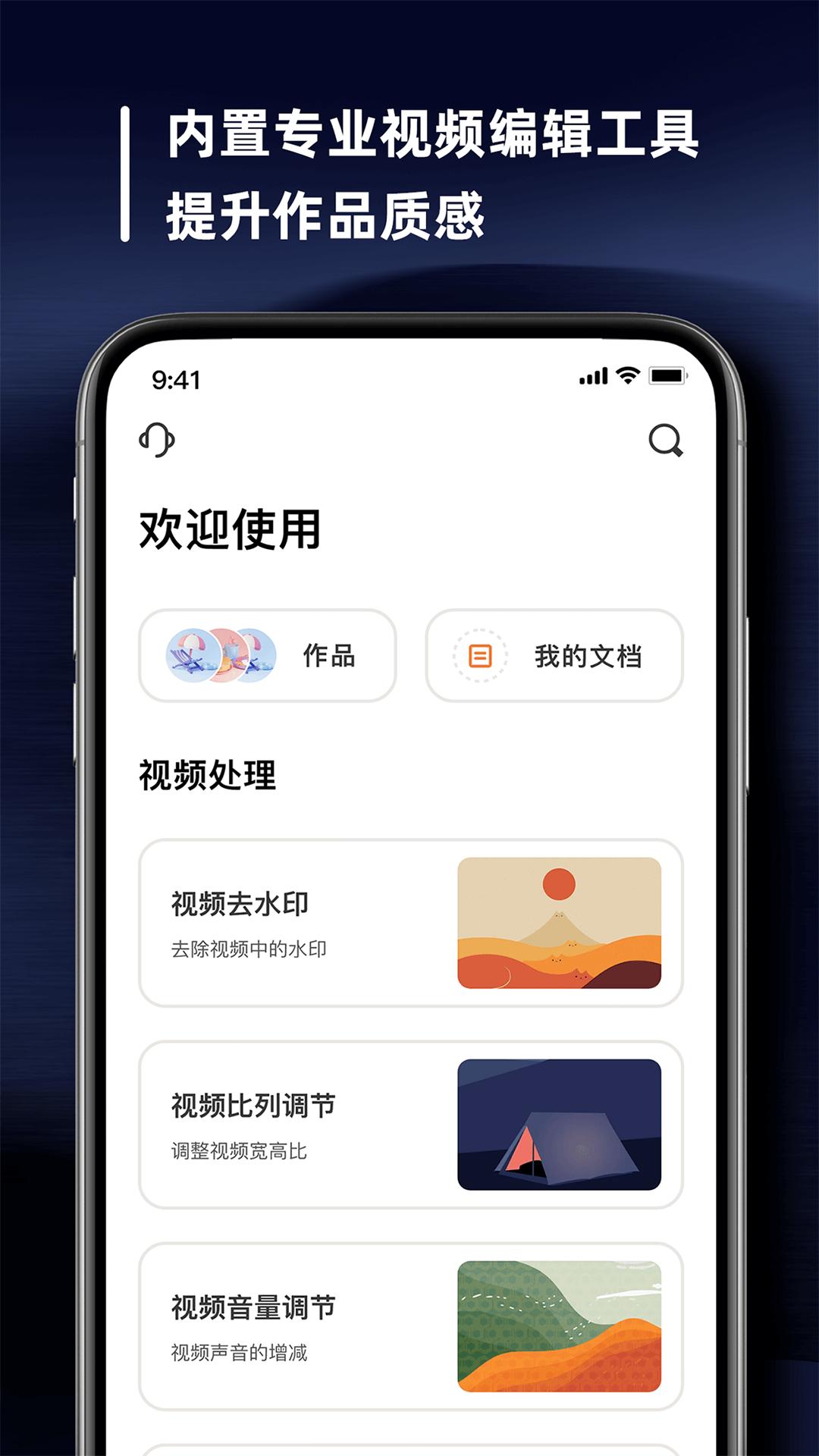Screen dimensions: 819x1456
Task: Open the 我的文档 documents card
Action: click(555, 657)
